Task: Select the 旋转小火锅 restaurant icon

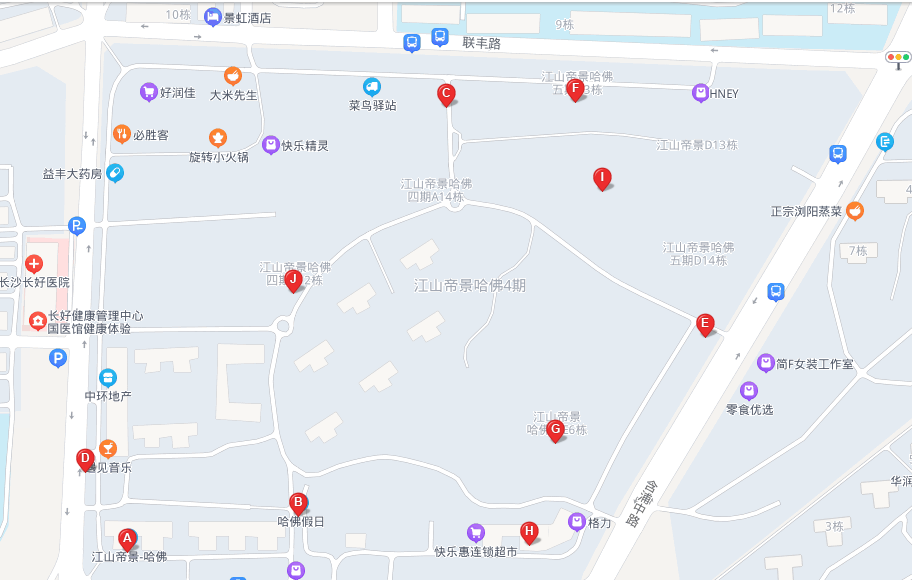Action: (x=217, y=138)
